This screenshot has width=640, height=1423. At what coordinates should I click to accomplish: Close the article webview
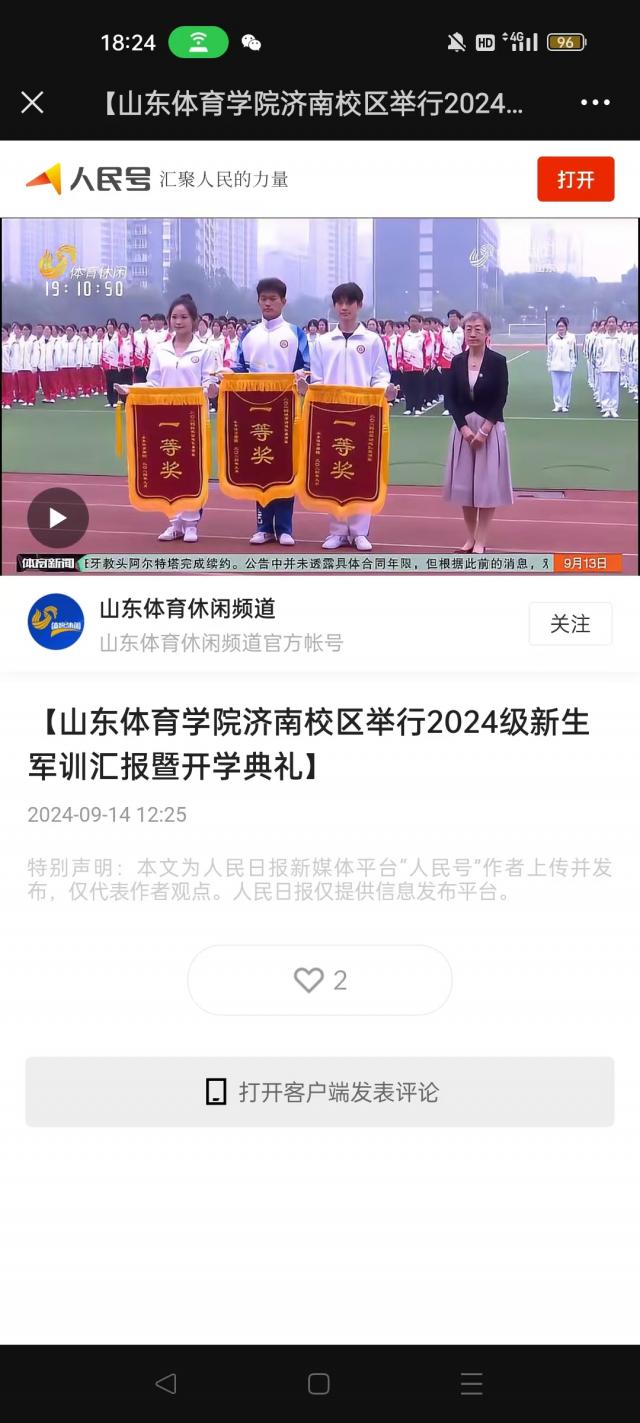click(x=32, y=102)
